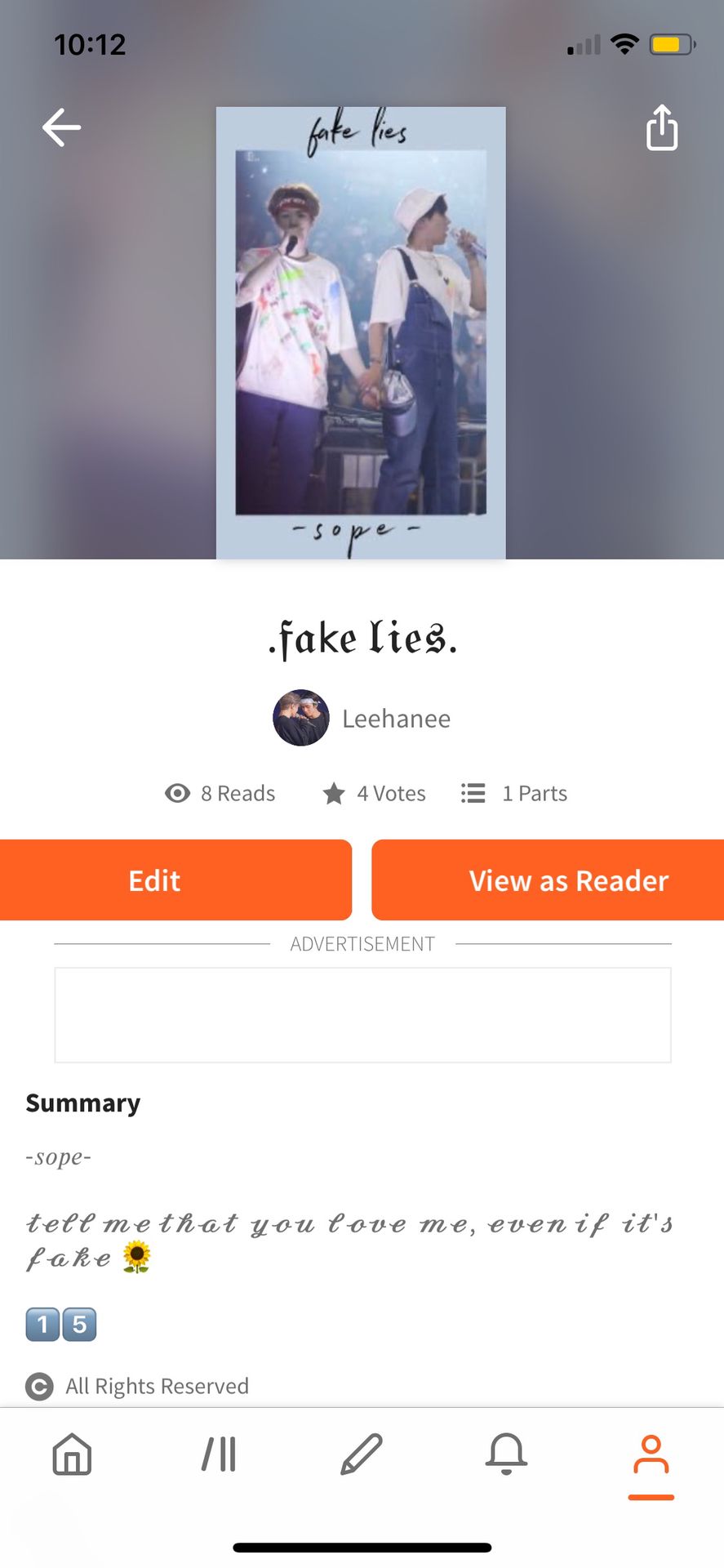Open the notifications bell tab
Screen dimensions: 724x1568
[506, 1454]
